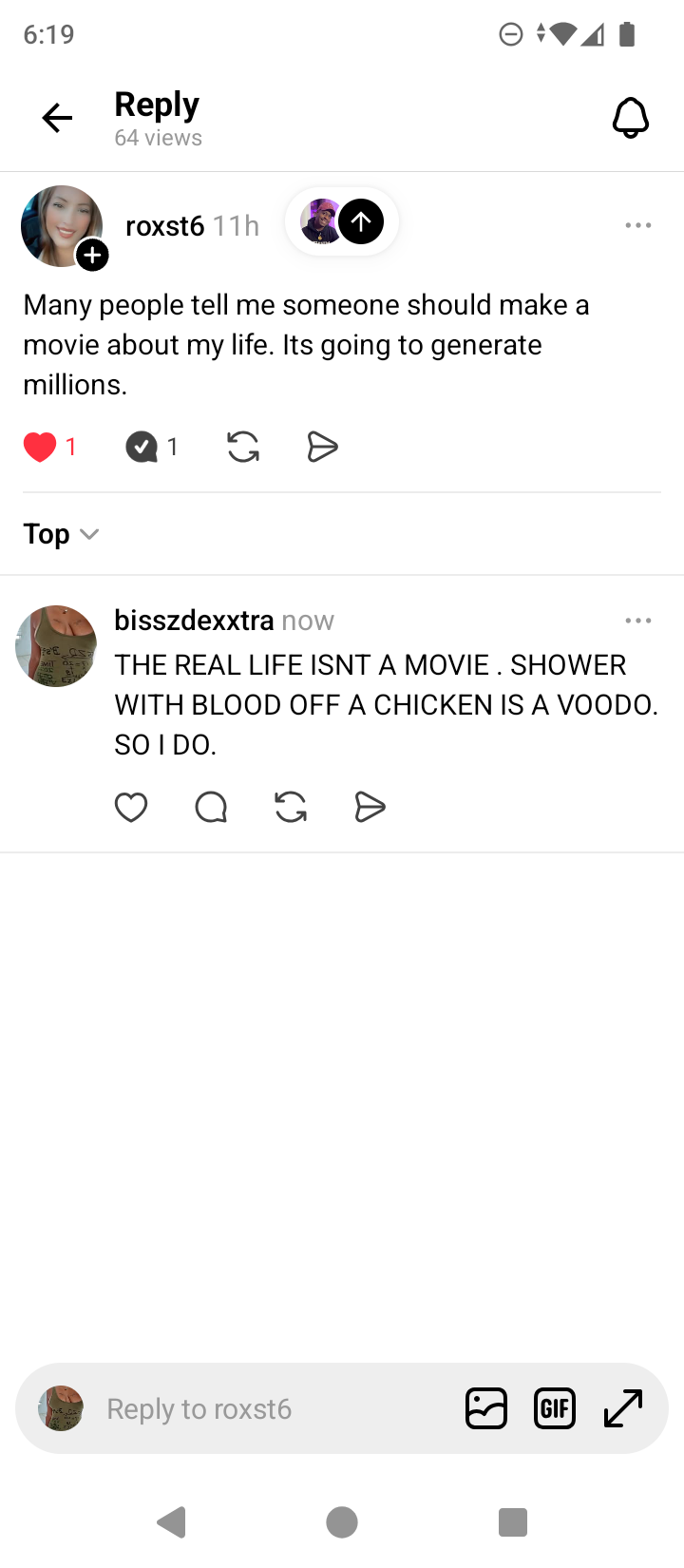Follow roxst6 via the plus badge

pos(92,255)
